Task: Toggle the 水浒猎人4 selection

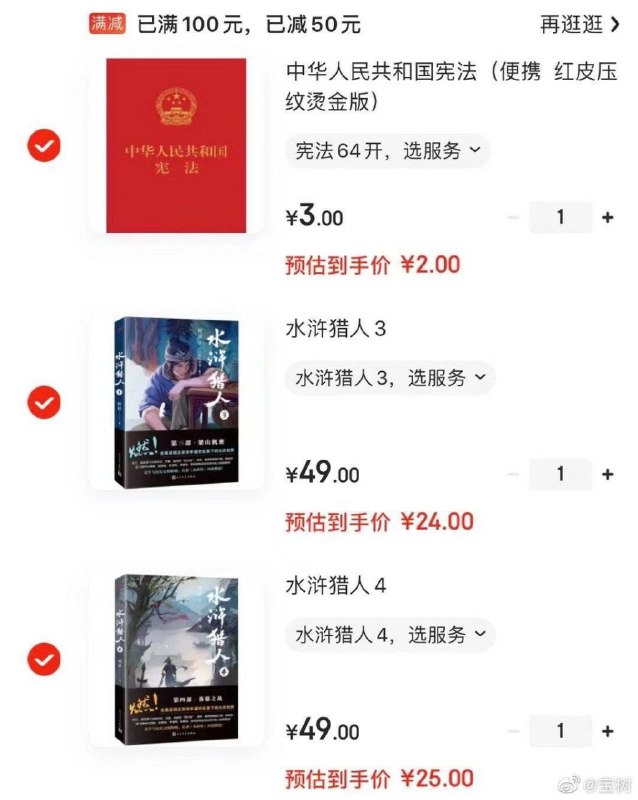Action: 44,660
